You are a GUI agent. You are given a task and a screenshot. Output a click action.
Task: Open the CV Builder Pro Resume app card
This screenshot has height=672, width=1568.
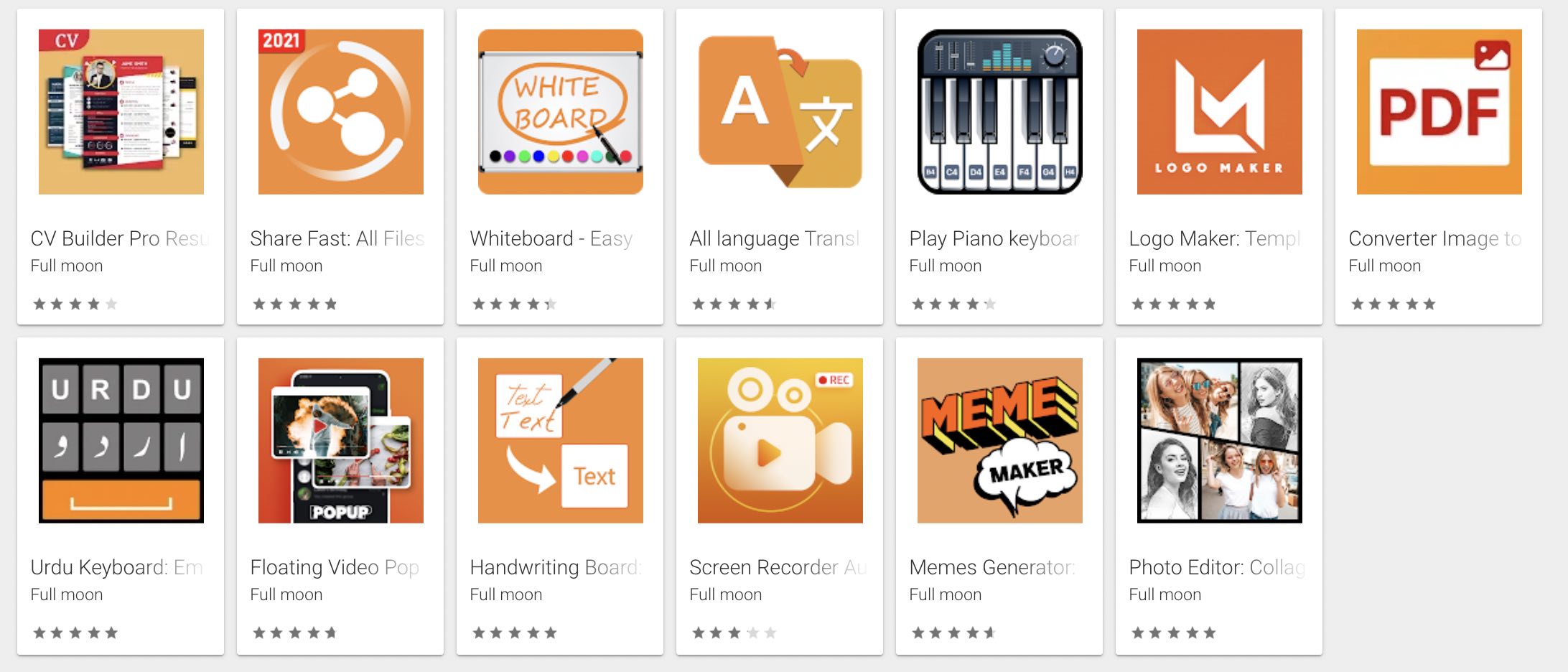pyautogui.click(x=121, y=112)
